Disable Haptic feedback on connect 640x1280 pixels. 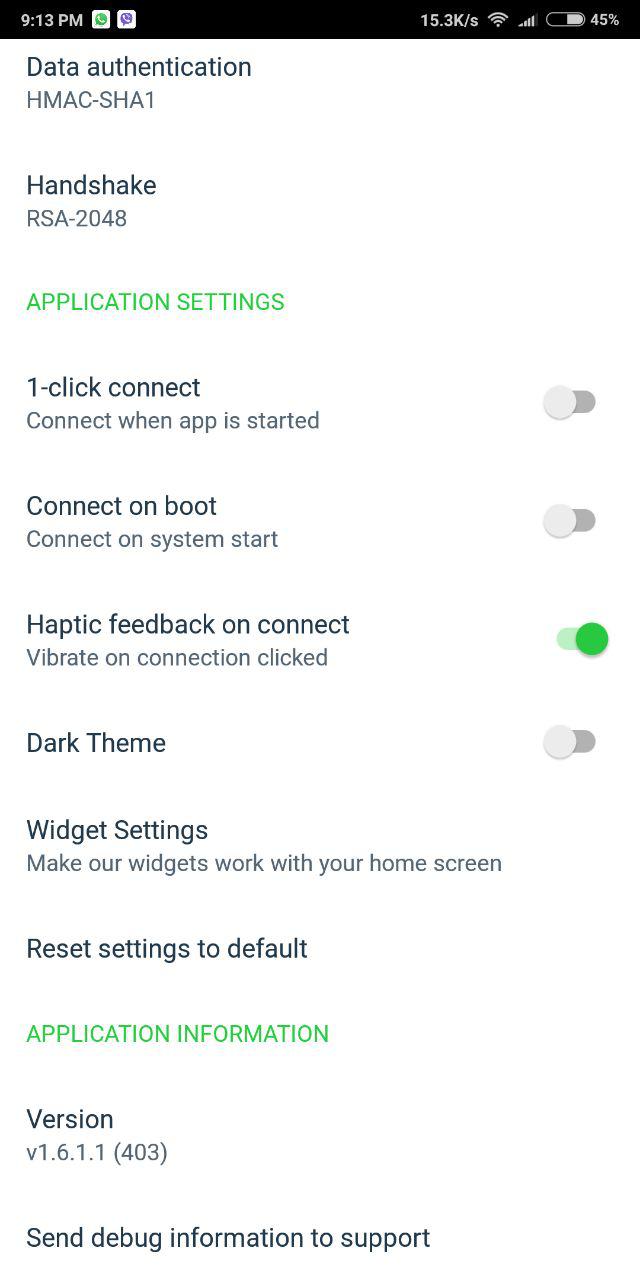(582, 639)
